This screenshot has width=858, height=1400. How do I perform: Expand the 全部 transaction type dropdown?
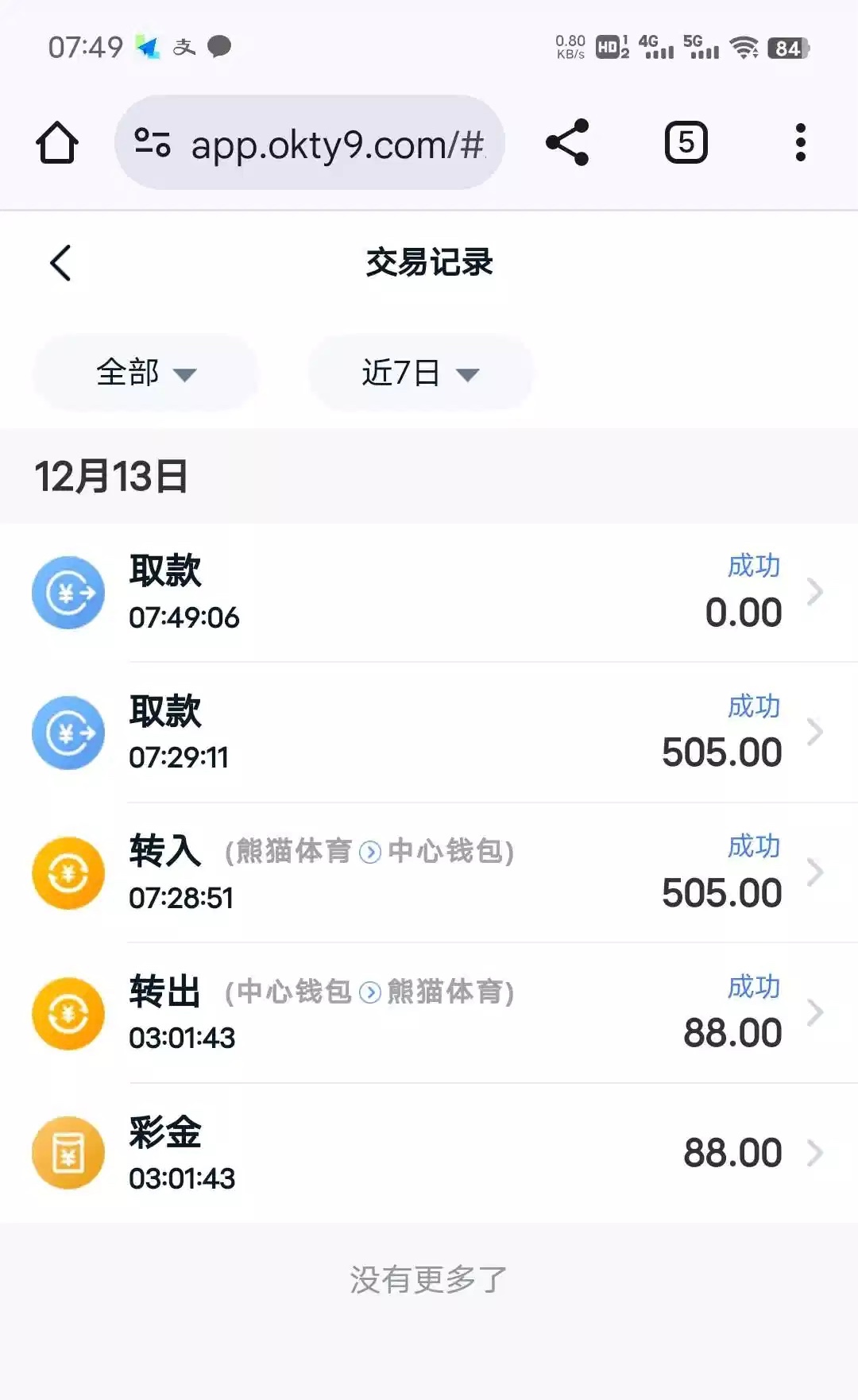pos(145,373)
